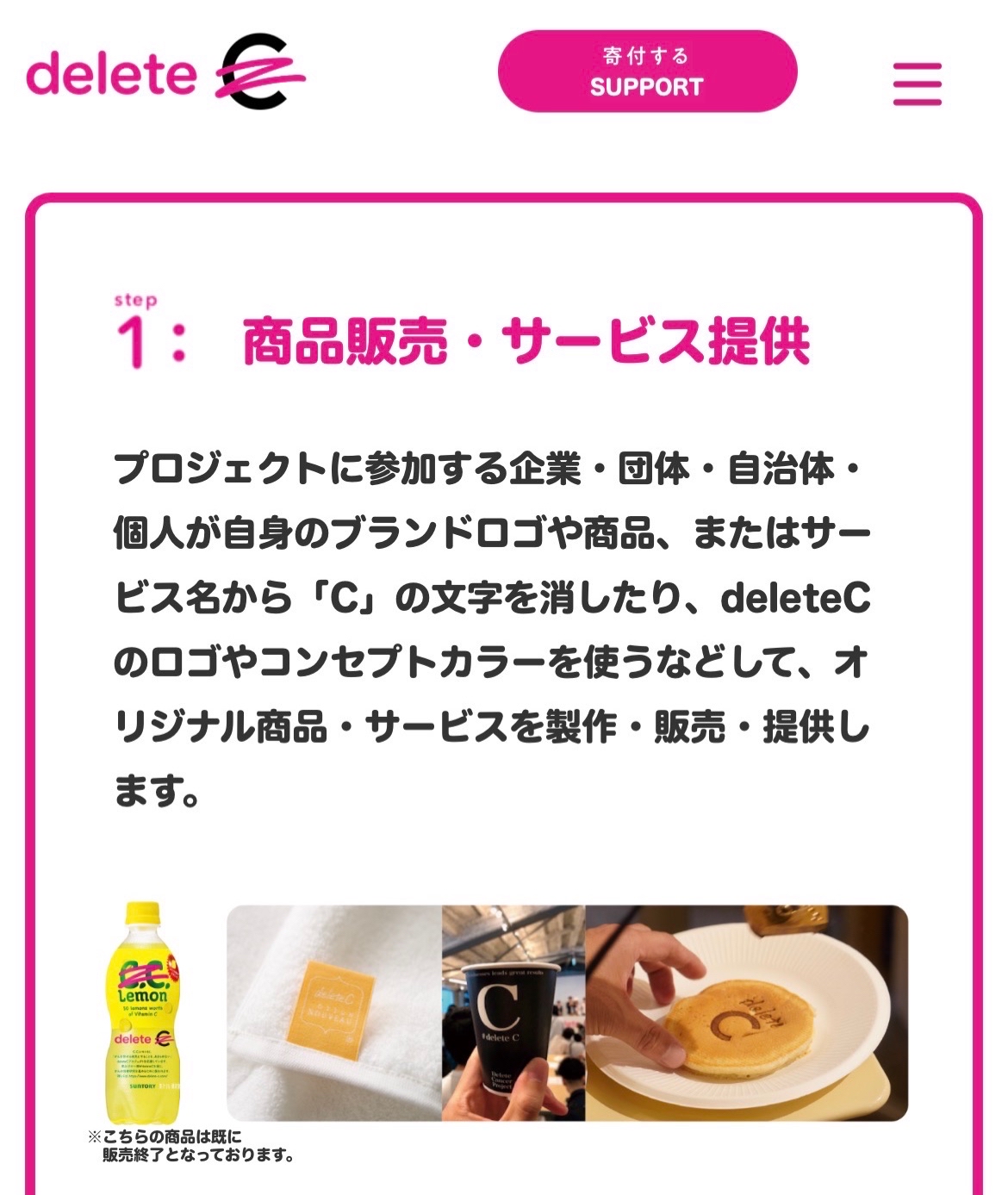Viewport: 1008px width, 1195px height.
Task: Go to the deleteC home logo
Action: point(165,72)
